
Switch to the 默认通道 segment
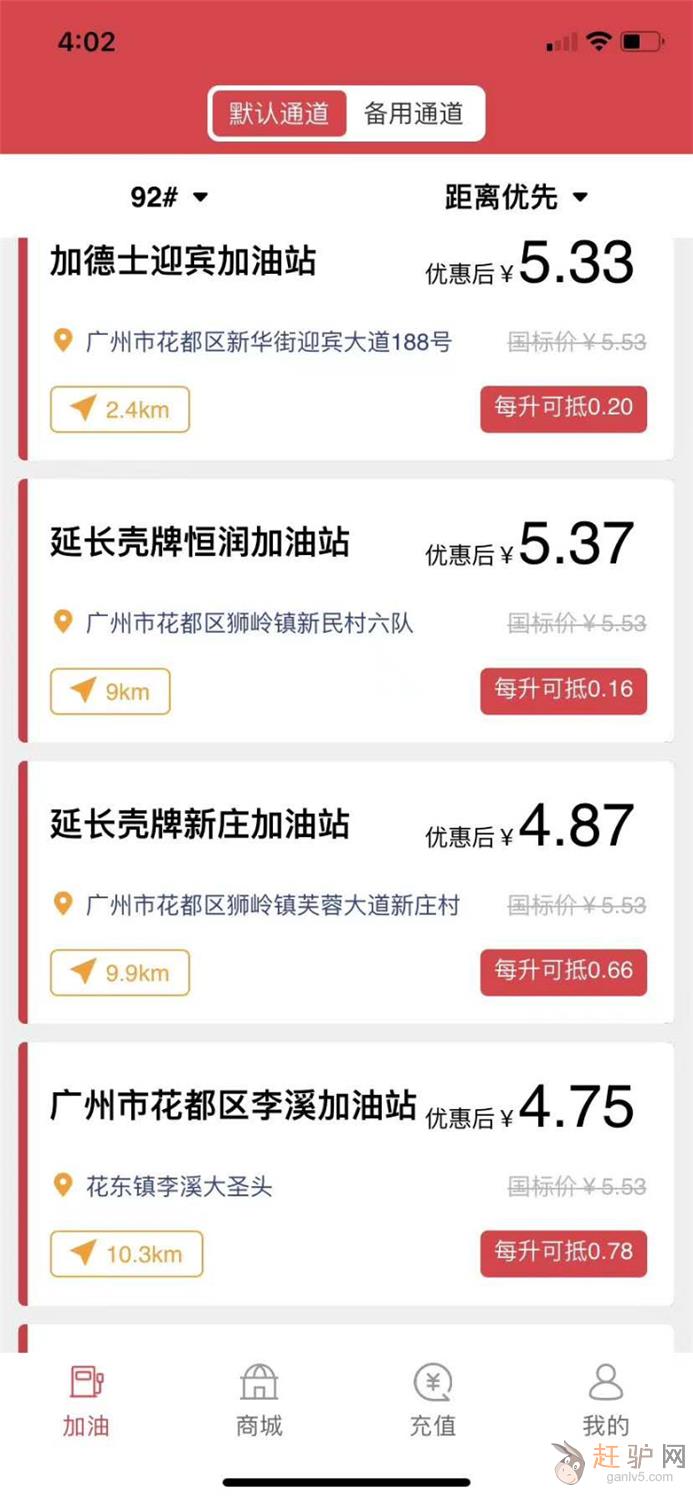(279, 114)
